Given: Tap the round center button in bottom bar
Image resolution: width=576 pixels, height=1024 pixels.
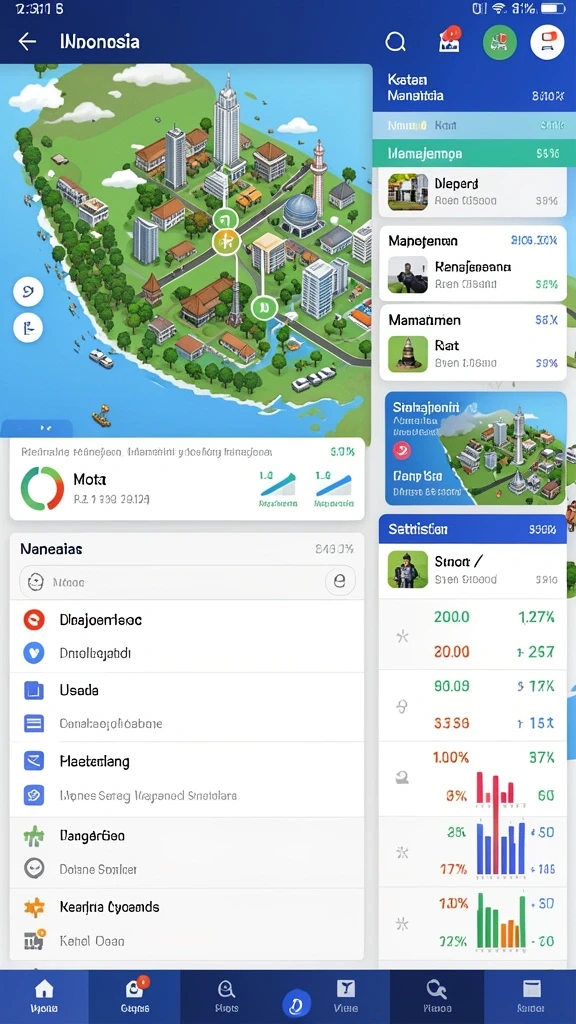Looking at the screenshot, I should 296,1004.
